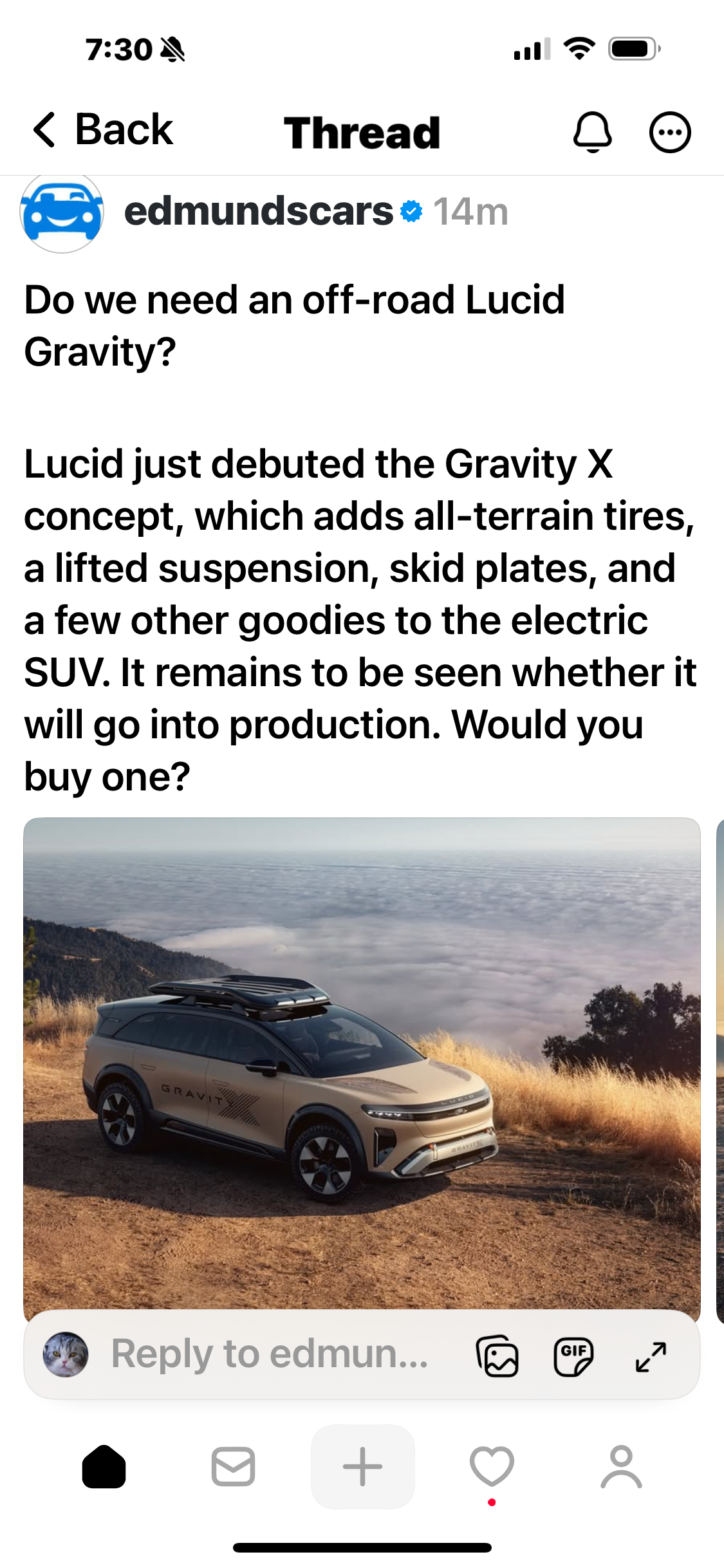This screenshot has width=724, height=1568.
Task: Add a GIF to the reply
Action: point(573,1356)
